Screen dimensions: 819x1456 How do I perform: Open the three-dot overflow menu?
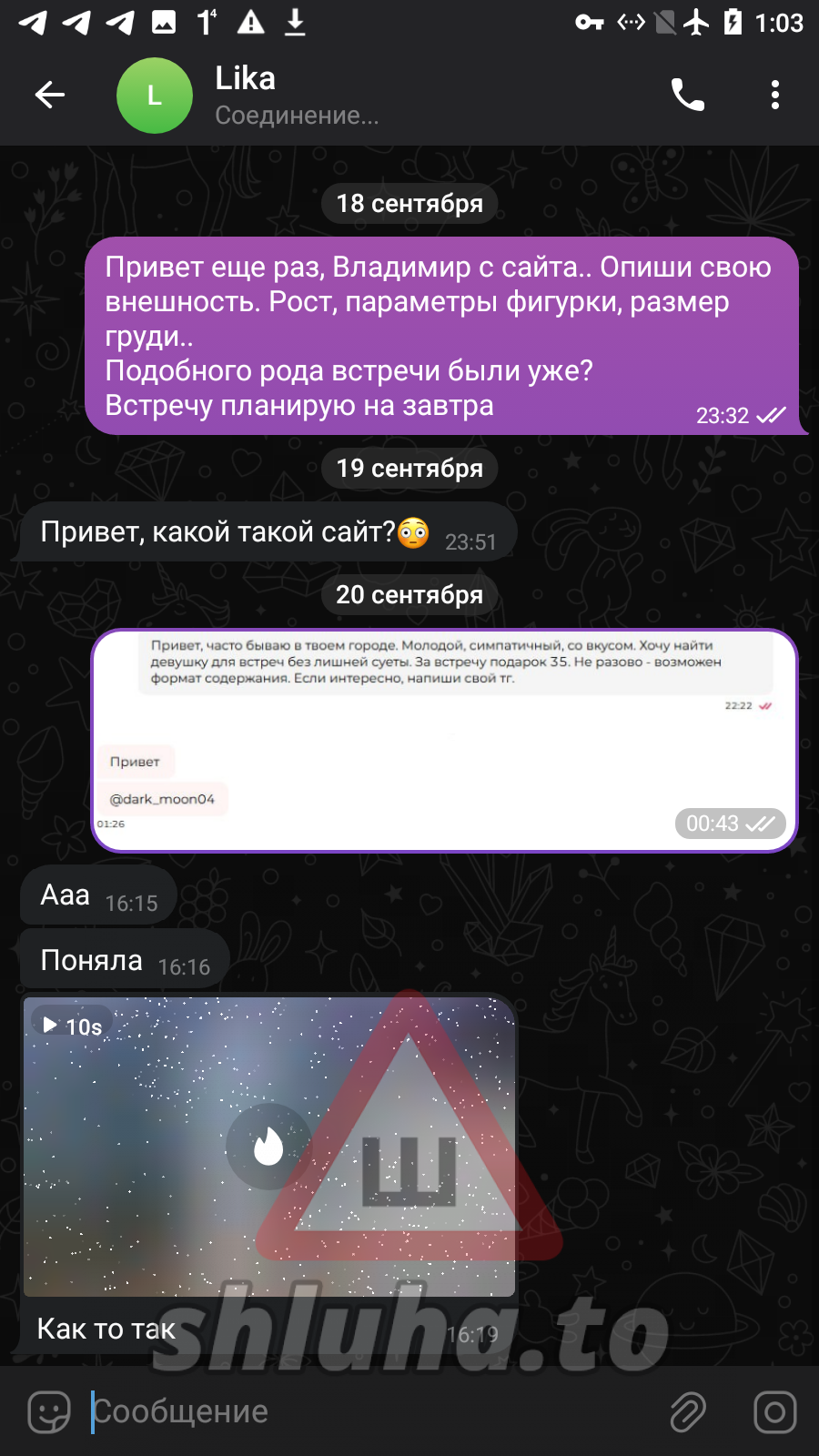[x=774, y=95]
